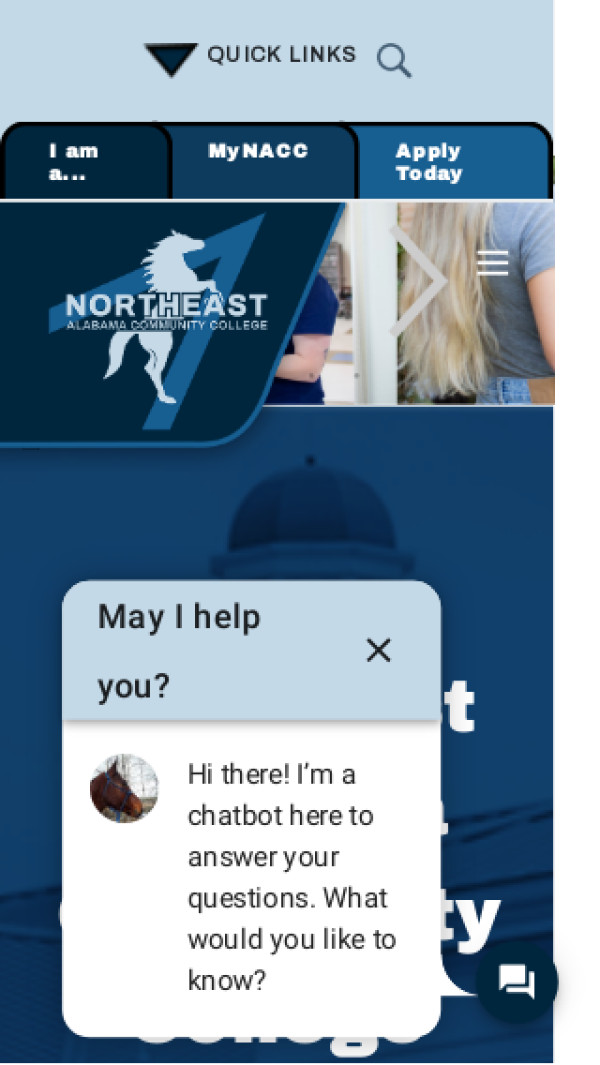The width and height of the screenshot is (600, 1065).
Task: Open the hamburger menu
Action: coord(492,263)
